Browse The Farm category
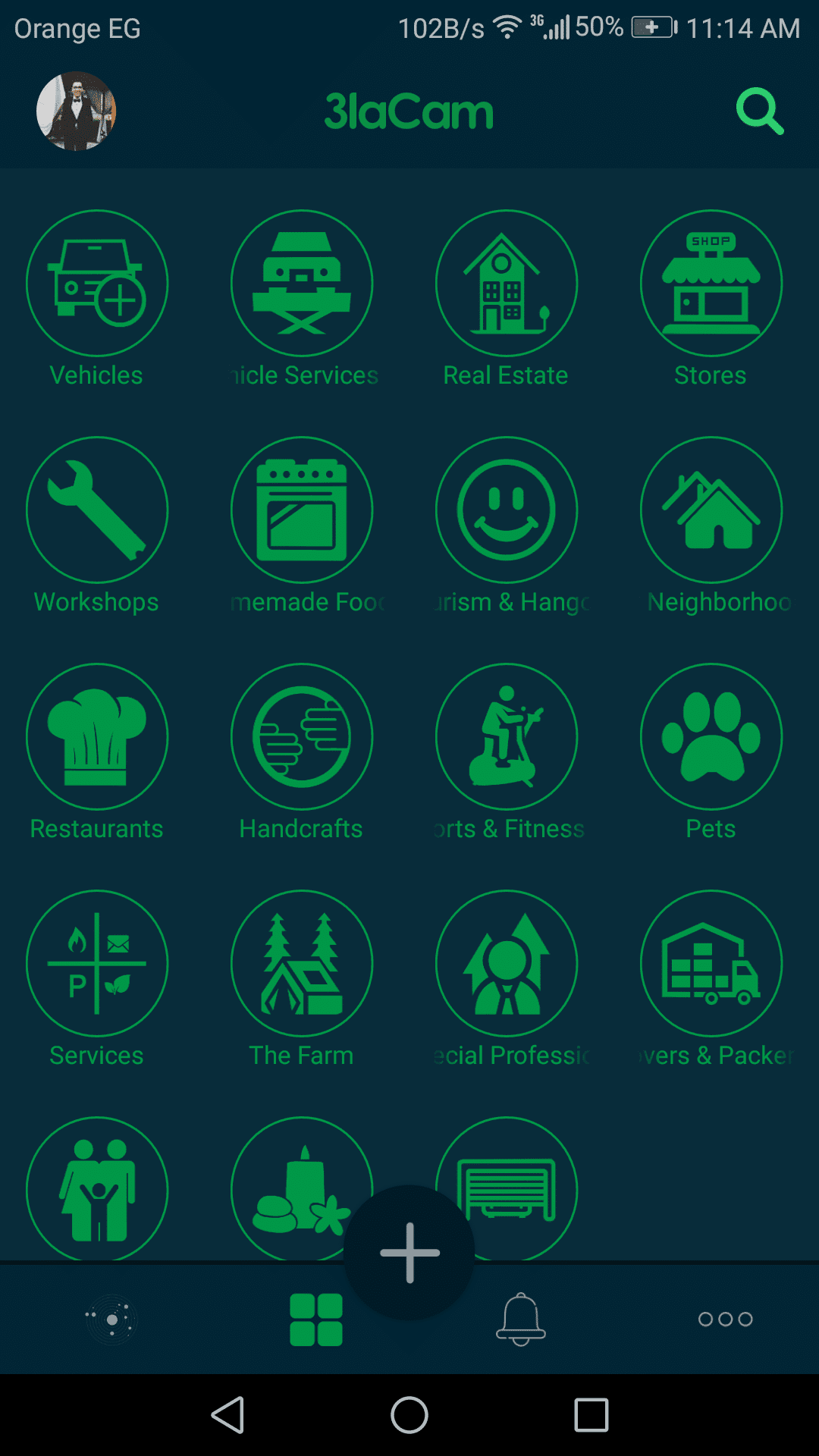819x1456 pixels. pyautogui.click(x=302, y=963)
